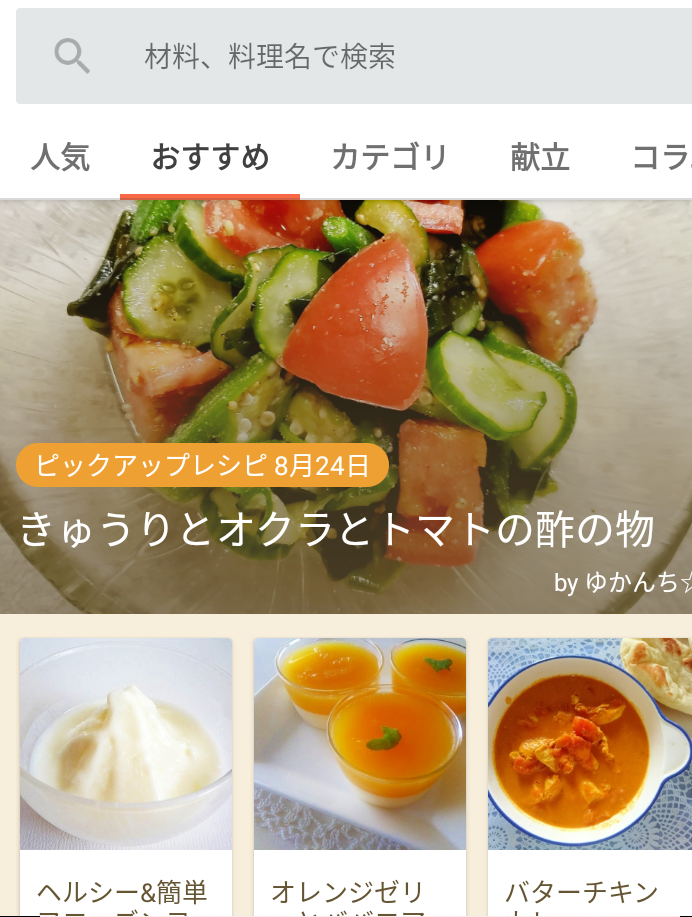This screenshot has width=692, height=917.
Task: Open the 献立 tab
Action: point(539,158)
